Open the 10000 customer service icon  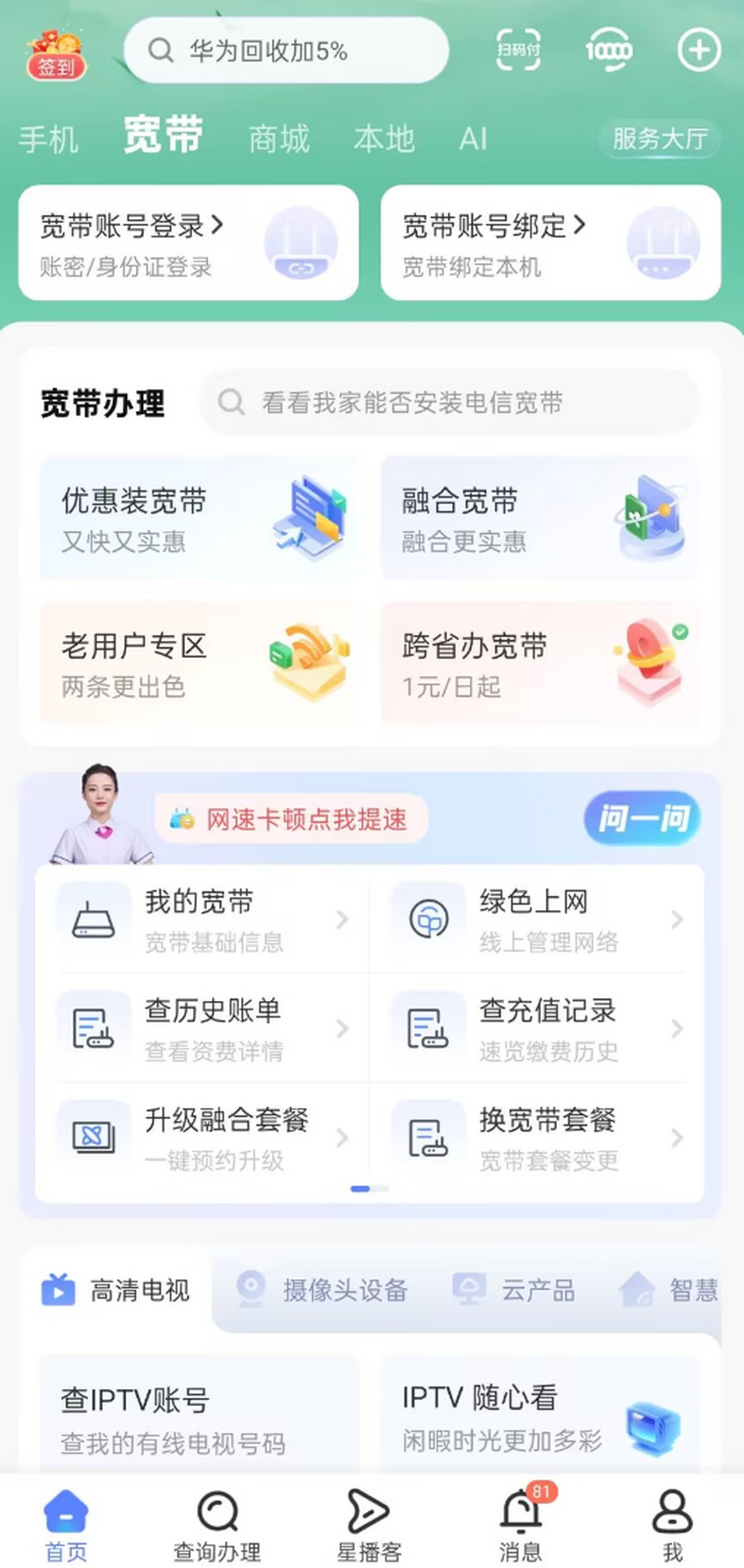609,50
